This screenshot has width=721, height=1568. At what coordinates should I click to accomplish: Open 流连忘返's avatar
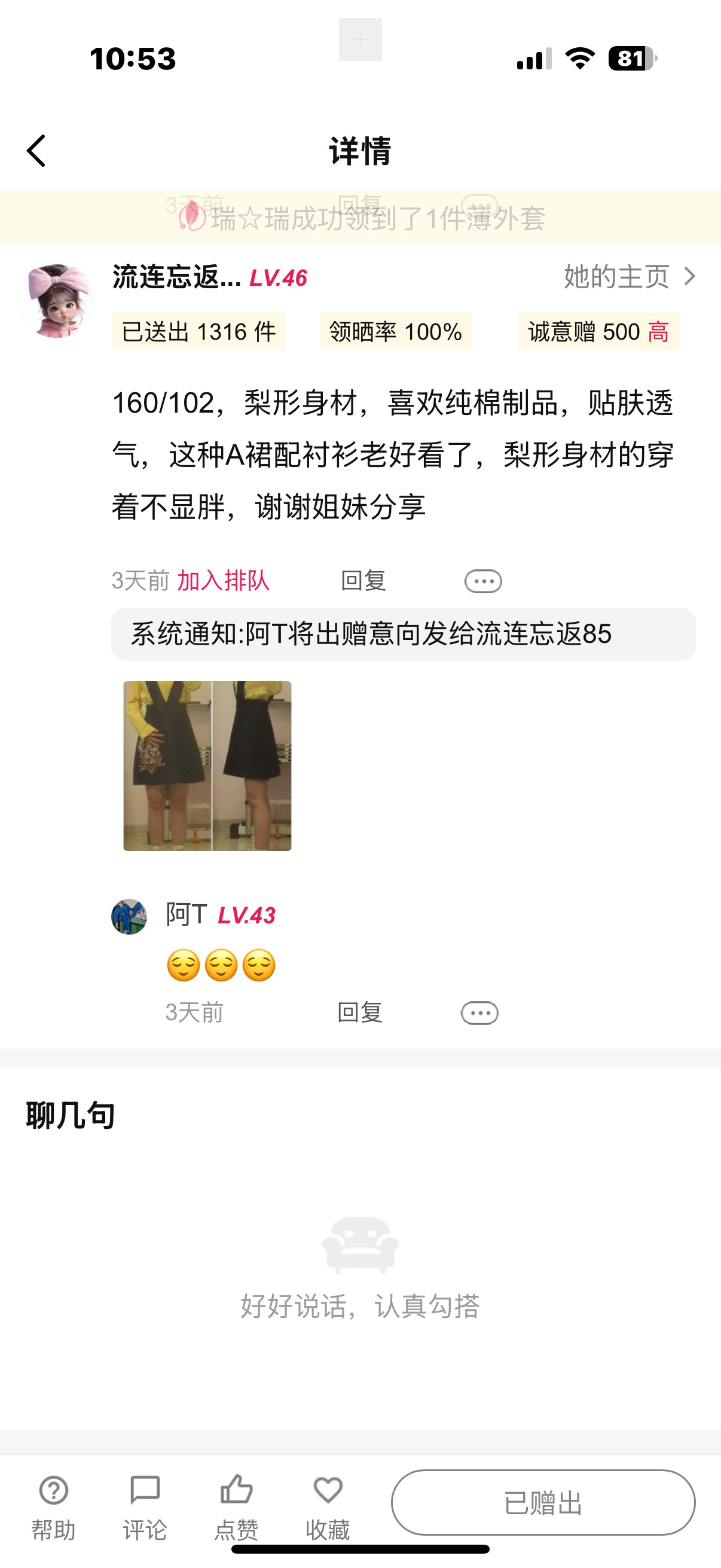click(x=57, y=301)
